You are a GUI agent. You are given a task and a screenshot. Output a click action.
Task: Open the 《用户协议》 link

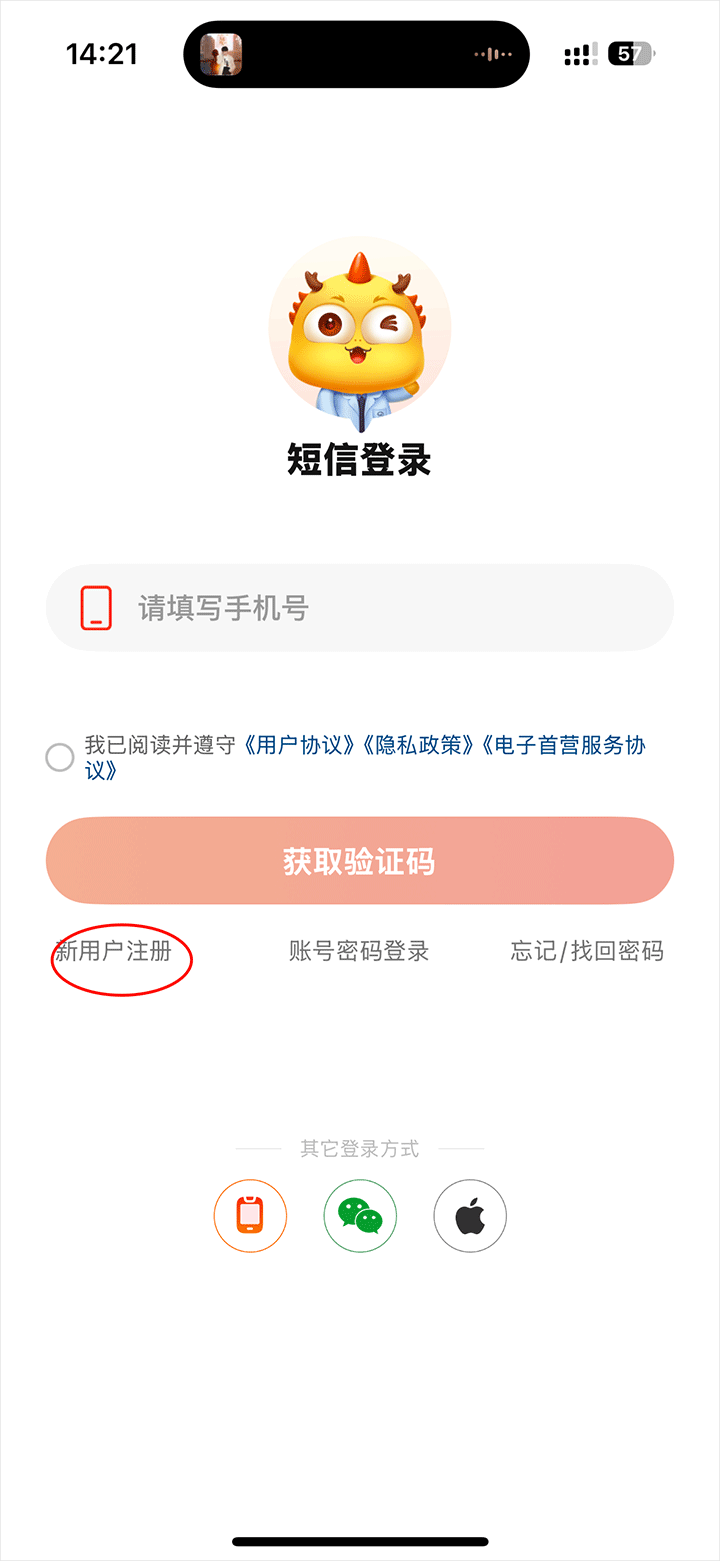[300, 745]
